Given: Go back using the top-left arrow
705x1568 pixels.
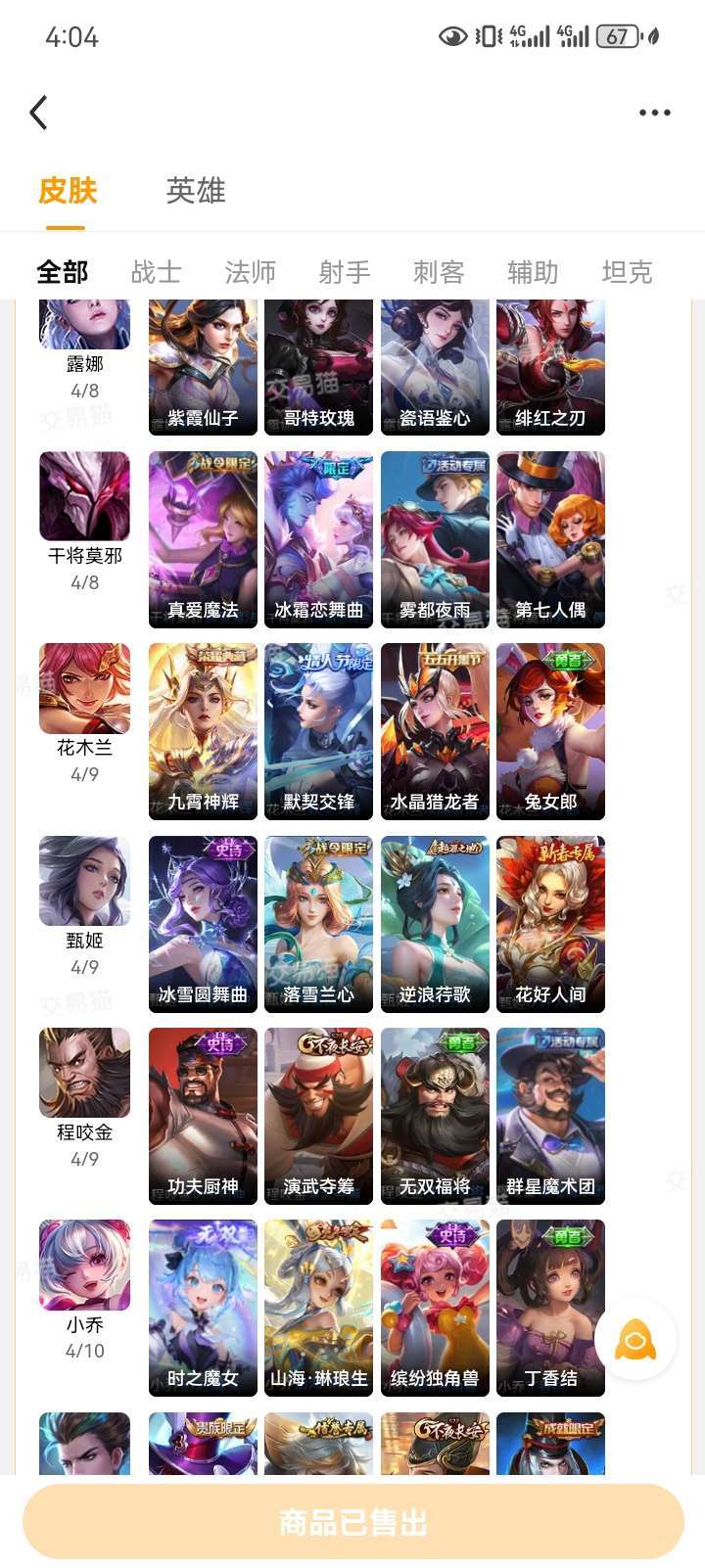Looking at the screenshot, I should (39, 113).
